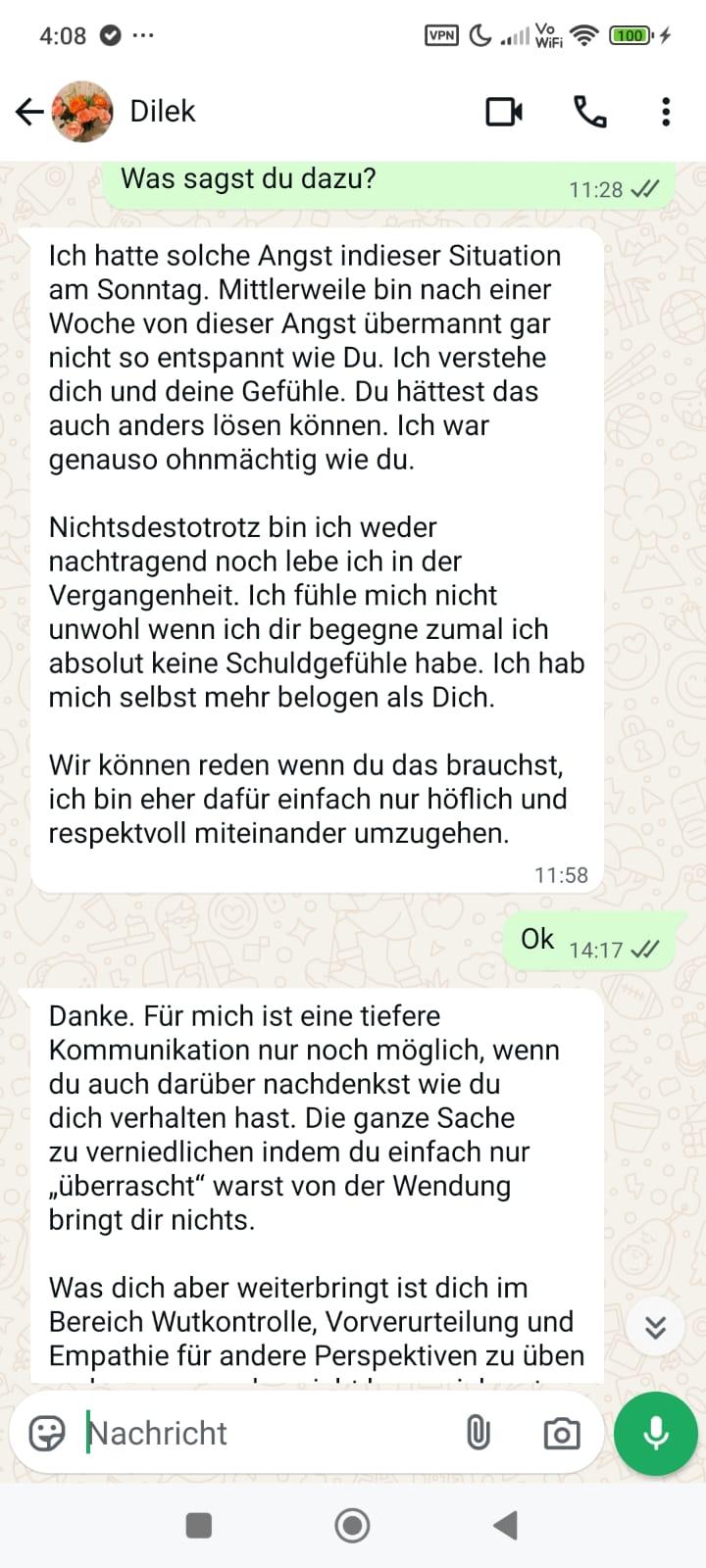Open the chat overflow menu
Screen dimensions: 706x1568
coord(666,112)
